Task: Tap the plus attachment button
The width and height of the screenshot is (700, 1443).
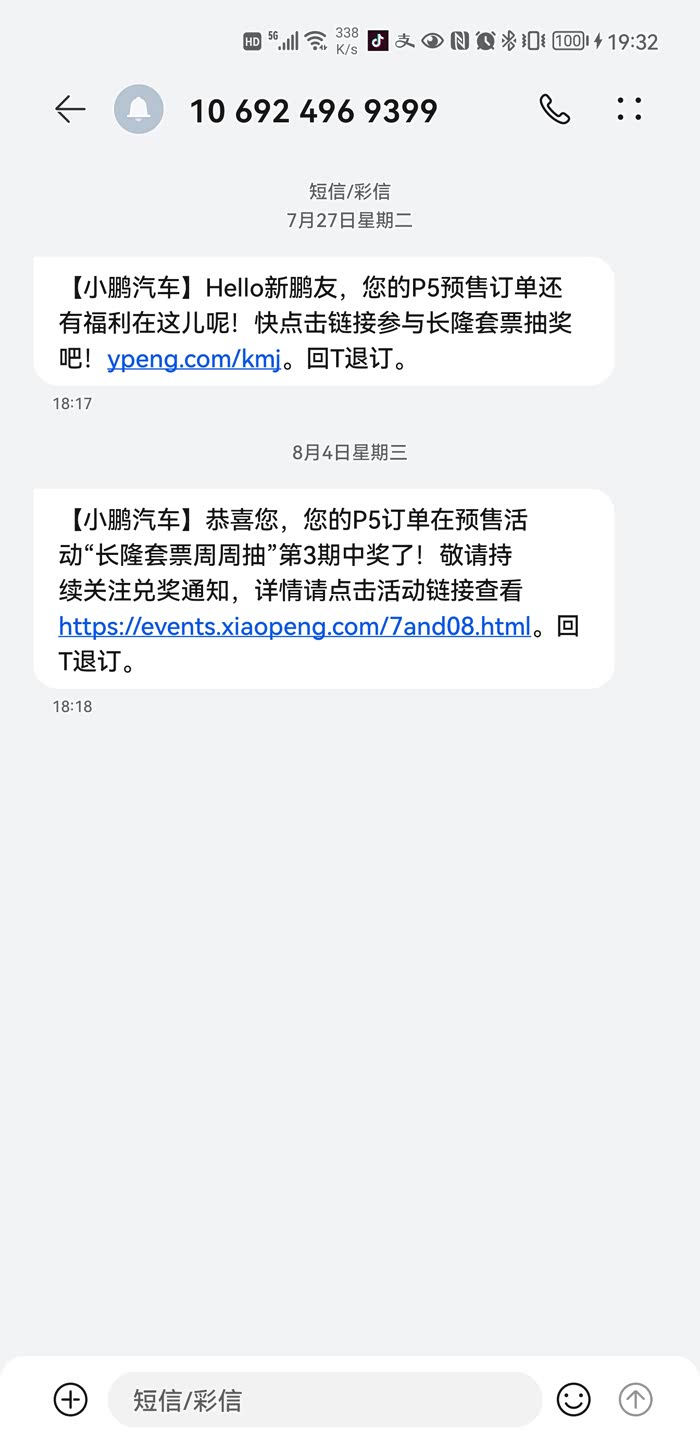Action: pos(70,1399)
